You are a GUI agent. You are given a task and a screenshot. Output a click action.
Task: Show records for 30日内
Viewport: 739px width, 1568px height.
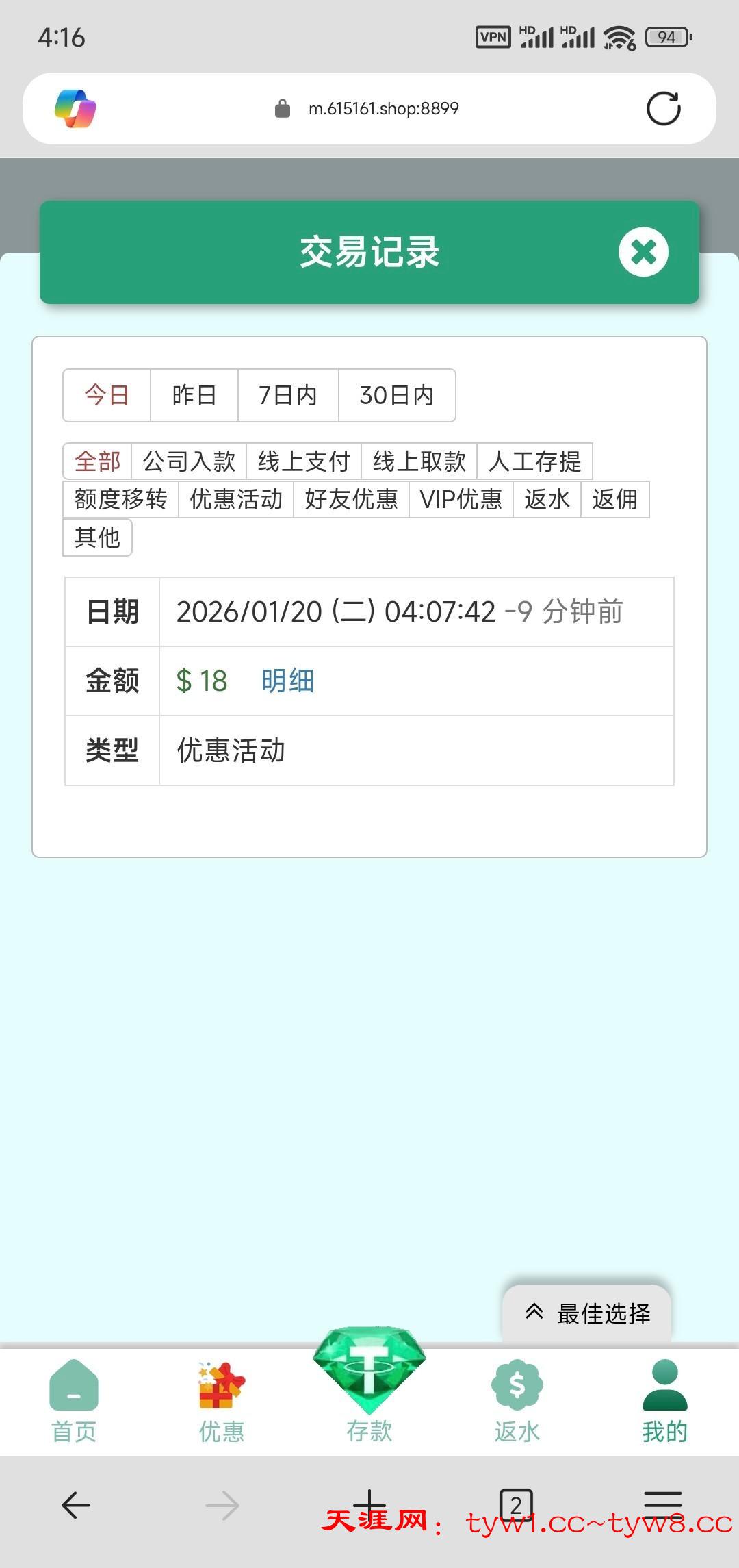397,395
